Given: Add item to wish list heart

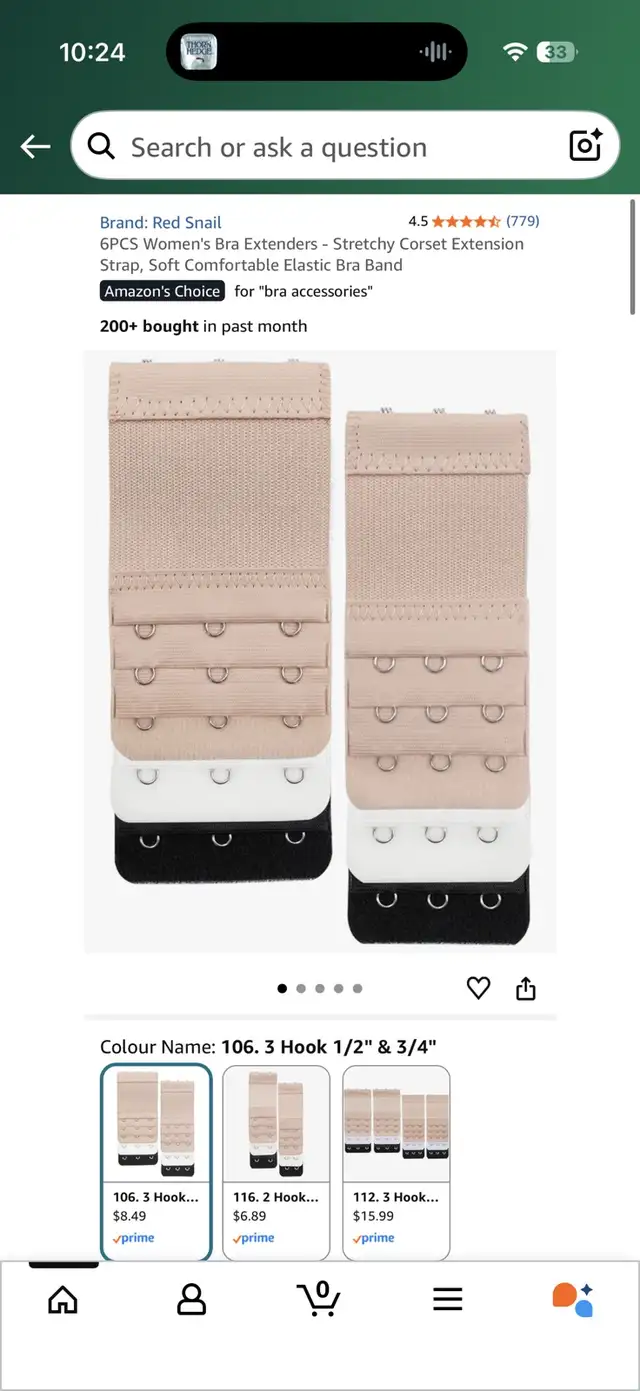Looking at the screenshot, I should [479, 988].
